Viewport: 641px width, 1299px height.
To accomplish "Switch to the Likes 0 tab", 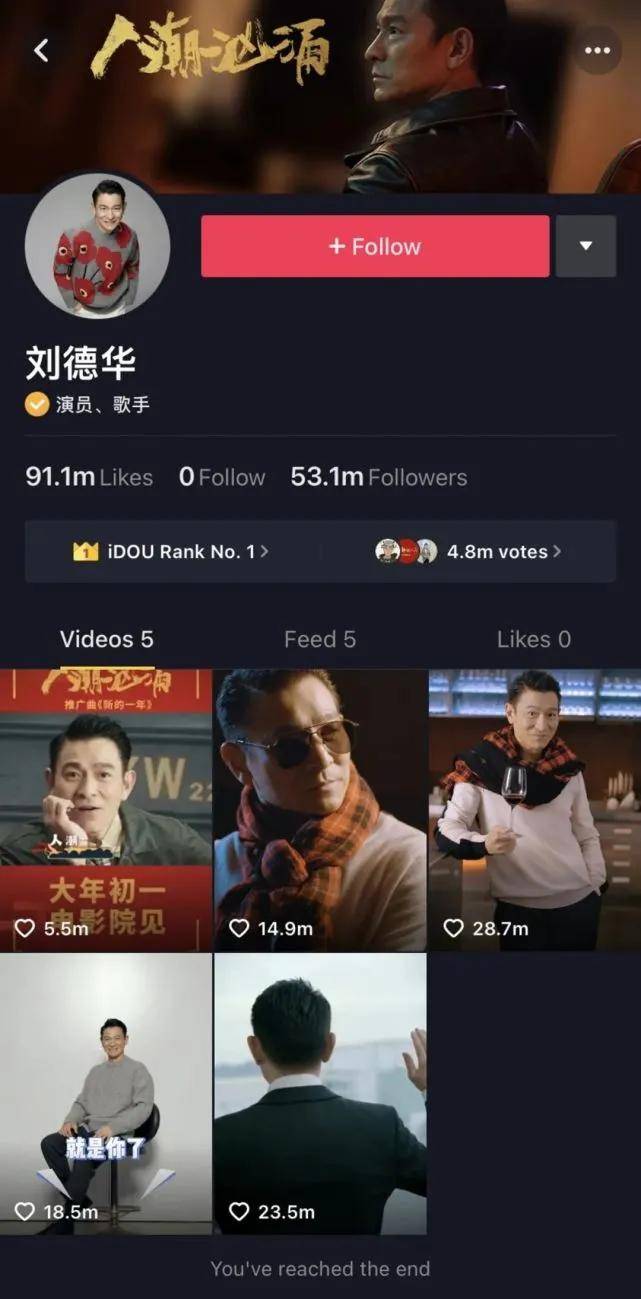I will click(534, 639).
